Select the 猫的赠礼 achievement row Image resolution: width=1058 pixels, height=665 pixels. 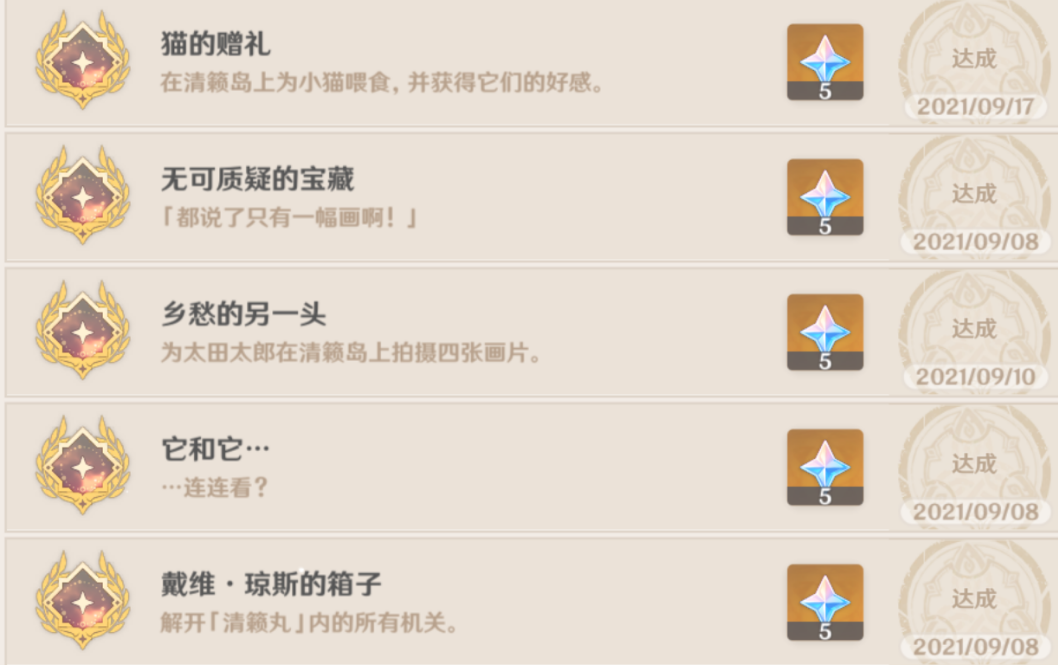pyautogui.click(x=450, y=62)
